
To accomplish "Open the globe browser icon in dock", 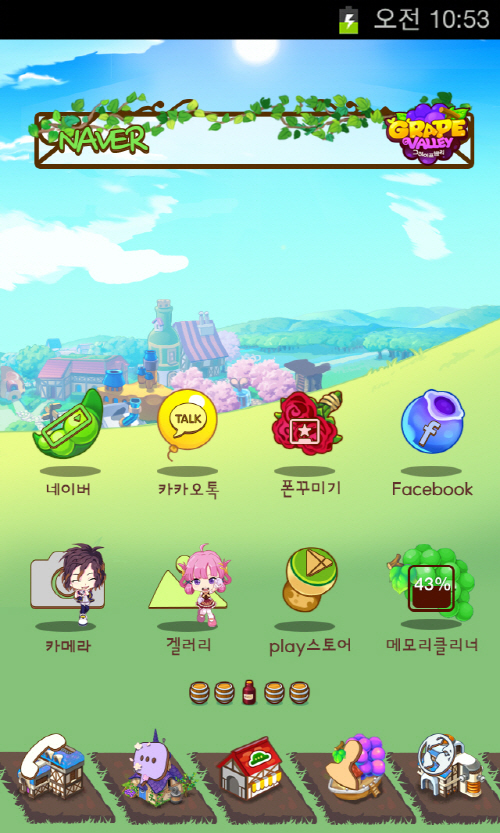I will pos(450,764).
